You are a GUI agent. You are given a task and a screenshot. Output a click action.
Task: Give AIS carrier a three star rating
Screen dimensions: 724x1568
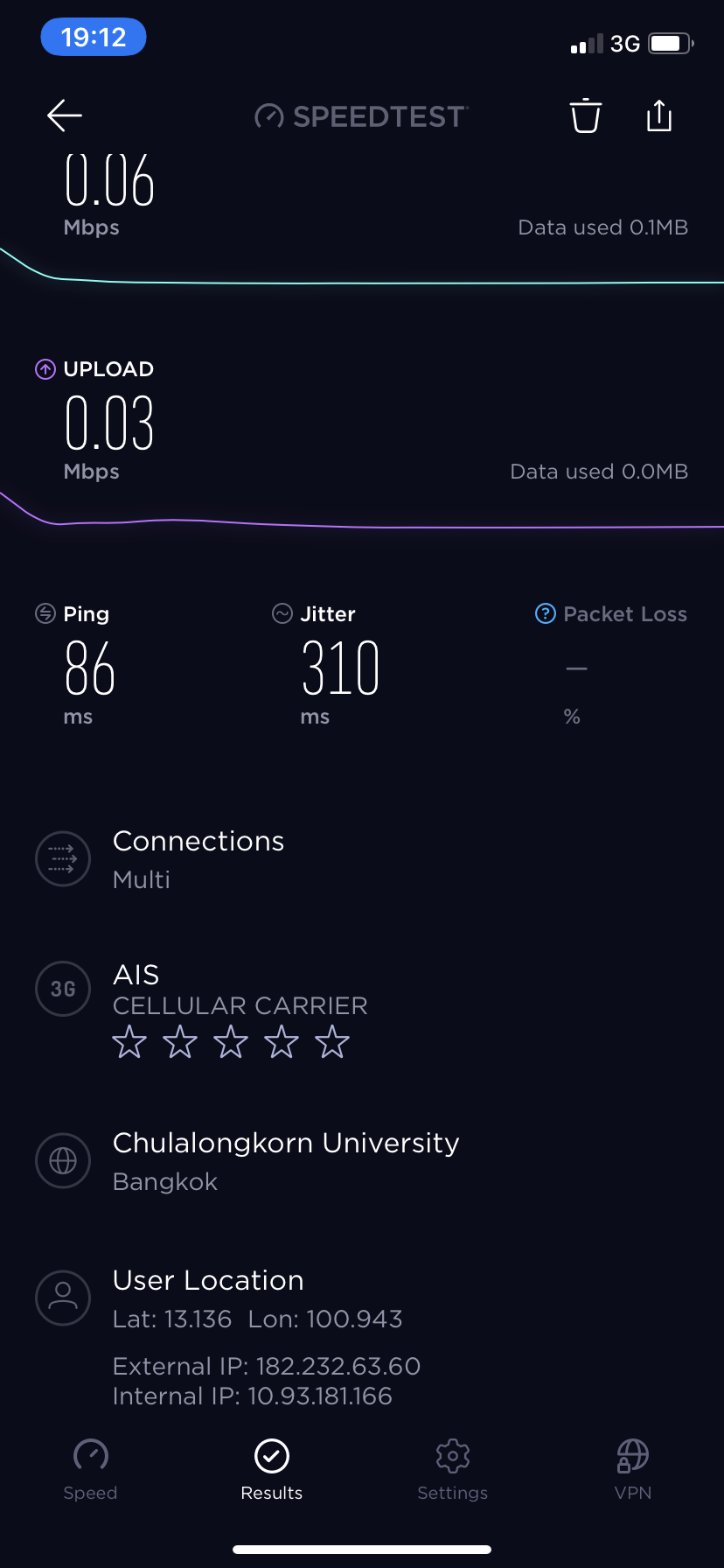(231, 1042)
